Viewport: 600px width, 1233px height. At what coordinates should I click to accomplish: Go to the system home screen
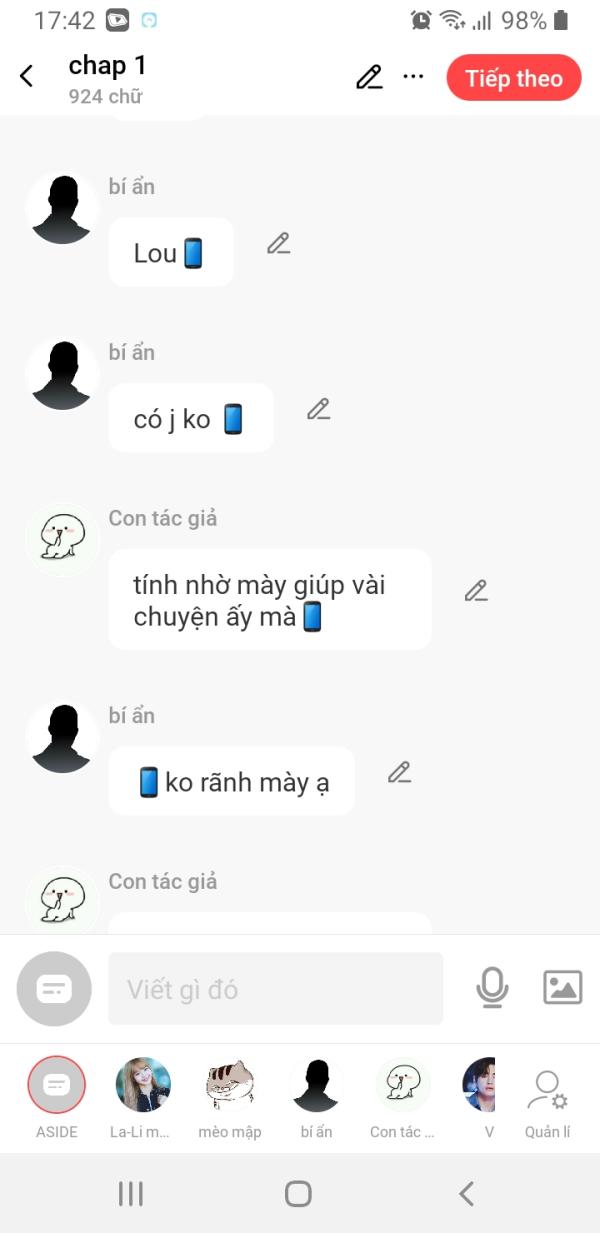[x=298, y=1193]
